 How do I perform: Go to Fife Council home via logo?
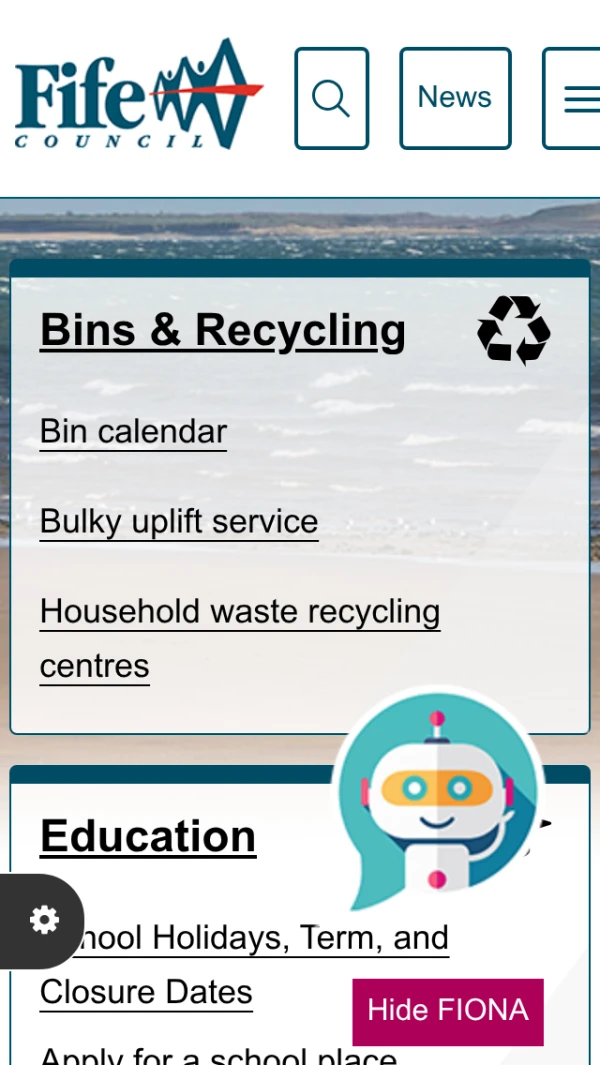click(139, 94)
